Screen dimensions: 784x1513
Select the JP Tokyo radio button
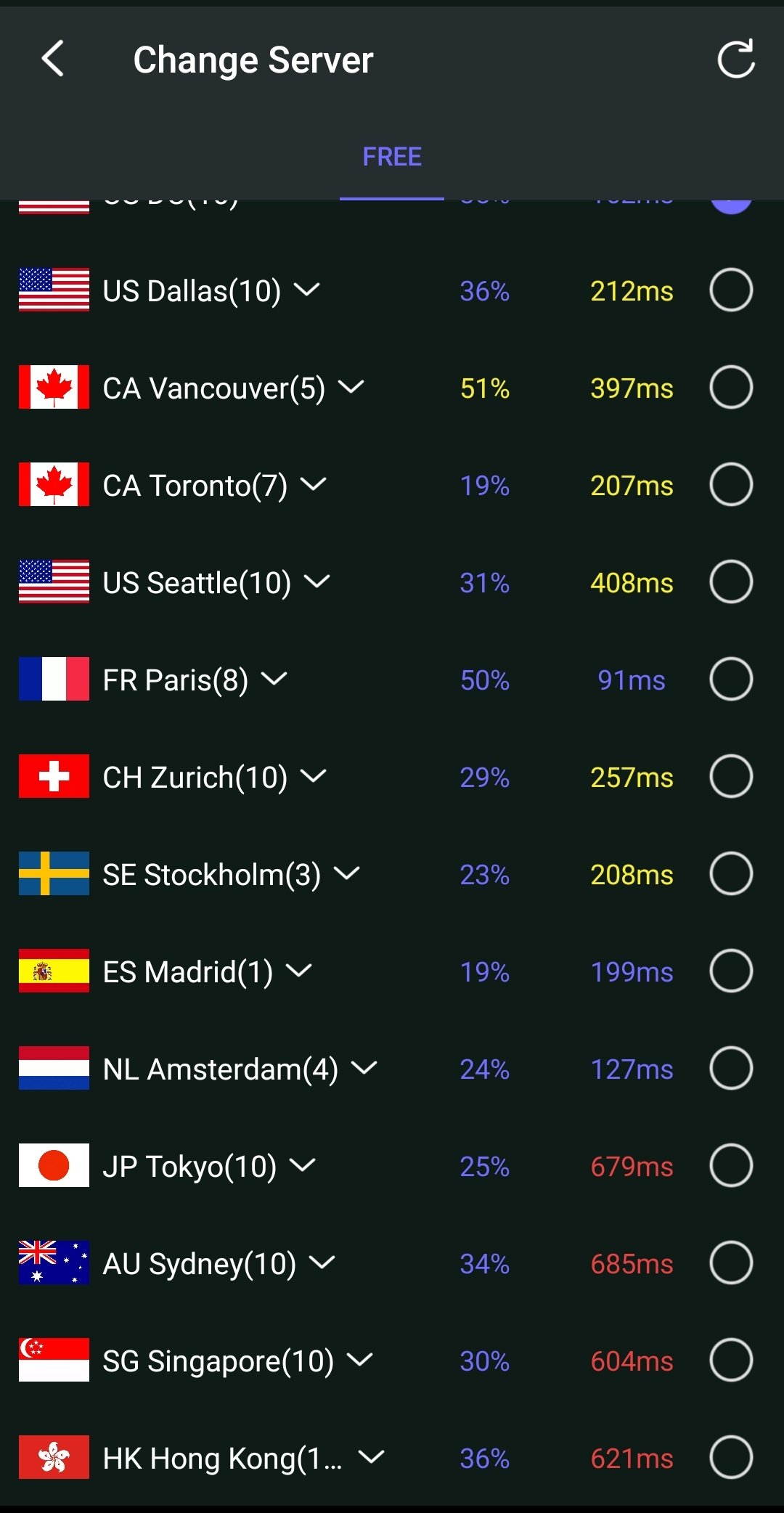click(x=731, y=1166)
